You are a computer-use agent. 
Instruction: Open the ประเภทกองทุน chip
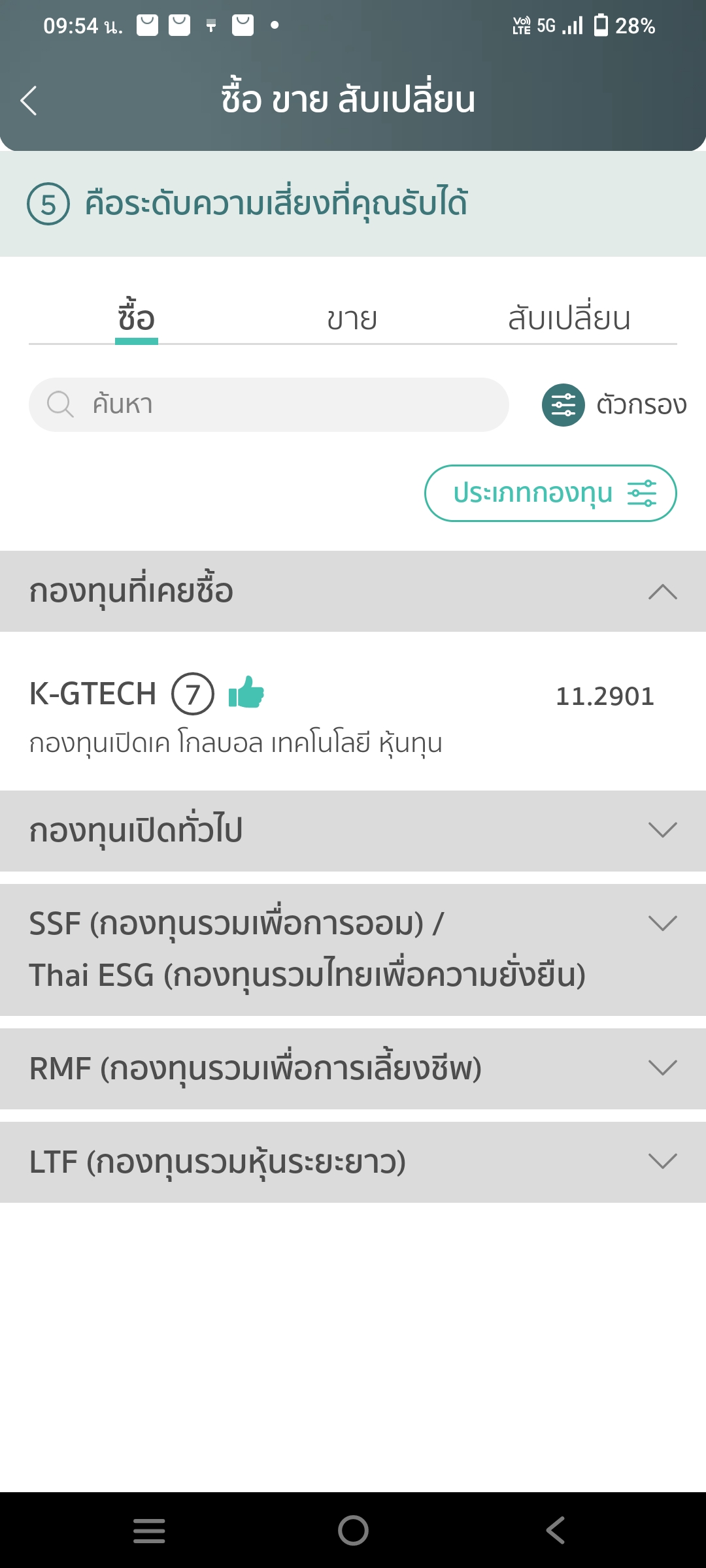(x=550, y=493)
